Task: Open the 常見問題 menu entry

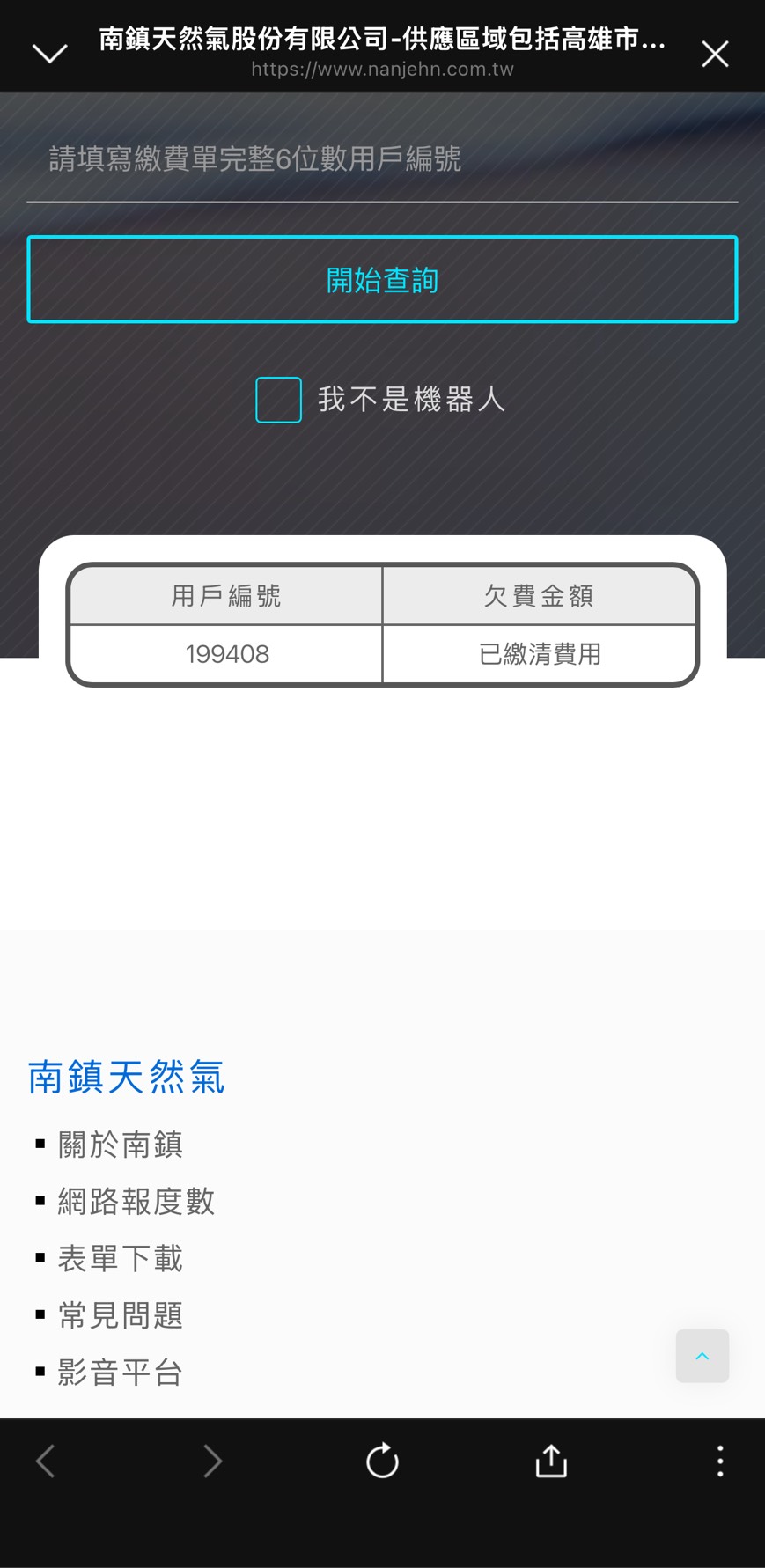Action: click(120, 1314)
